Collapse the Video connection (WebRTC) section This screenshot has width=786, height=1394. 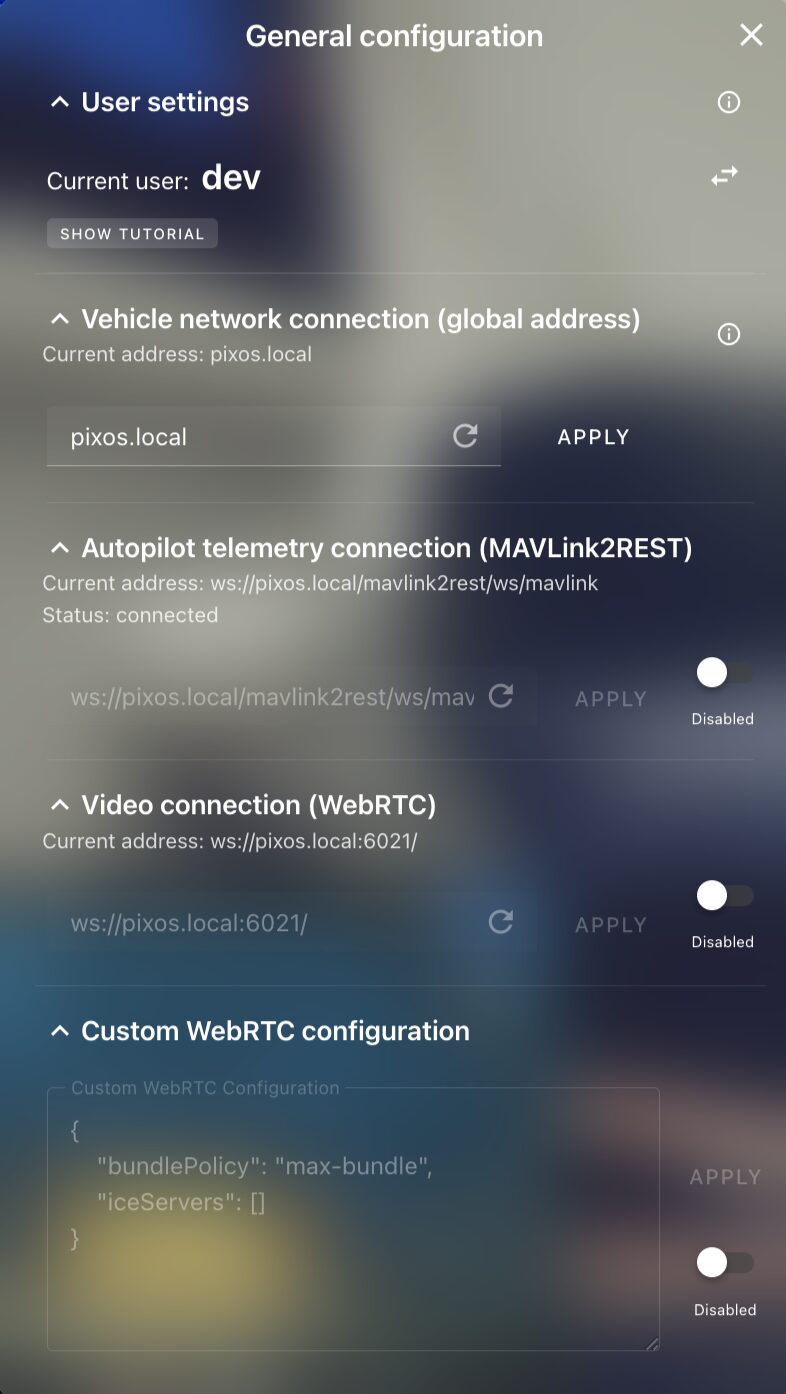coord(60,805)
